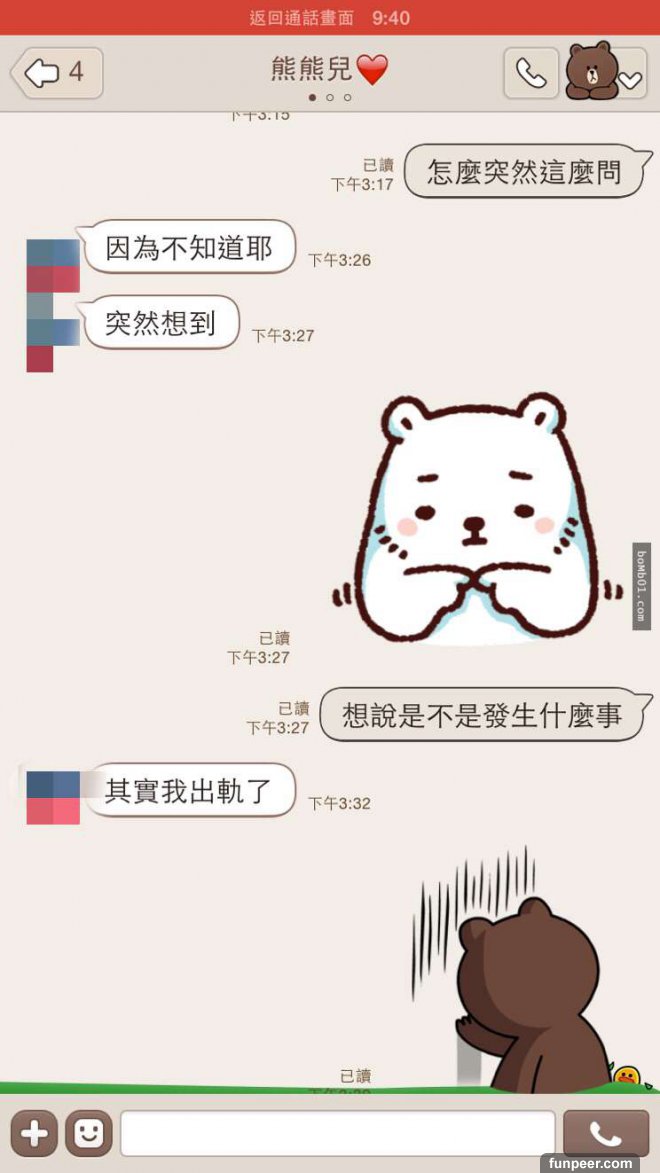This screenshot has height=1173, width=660.
Task: Return to the ongoing call screen
Action: tap(329, 17)
